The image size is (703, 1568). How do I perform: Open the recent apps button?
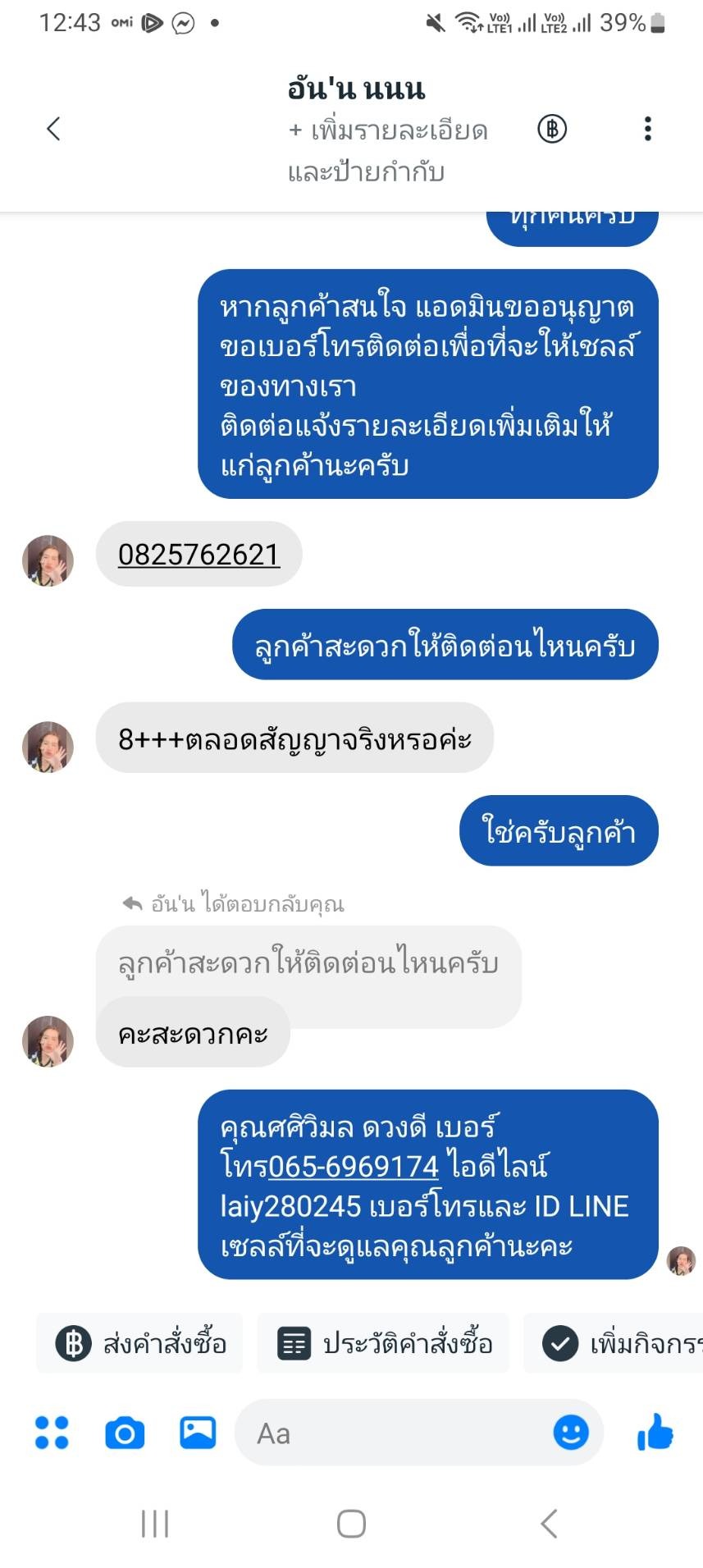[155, 1524]
